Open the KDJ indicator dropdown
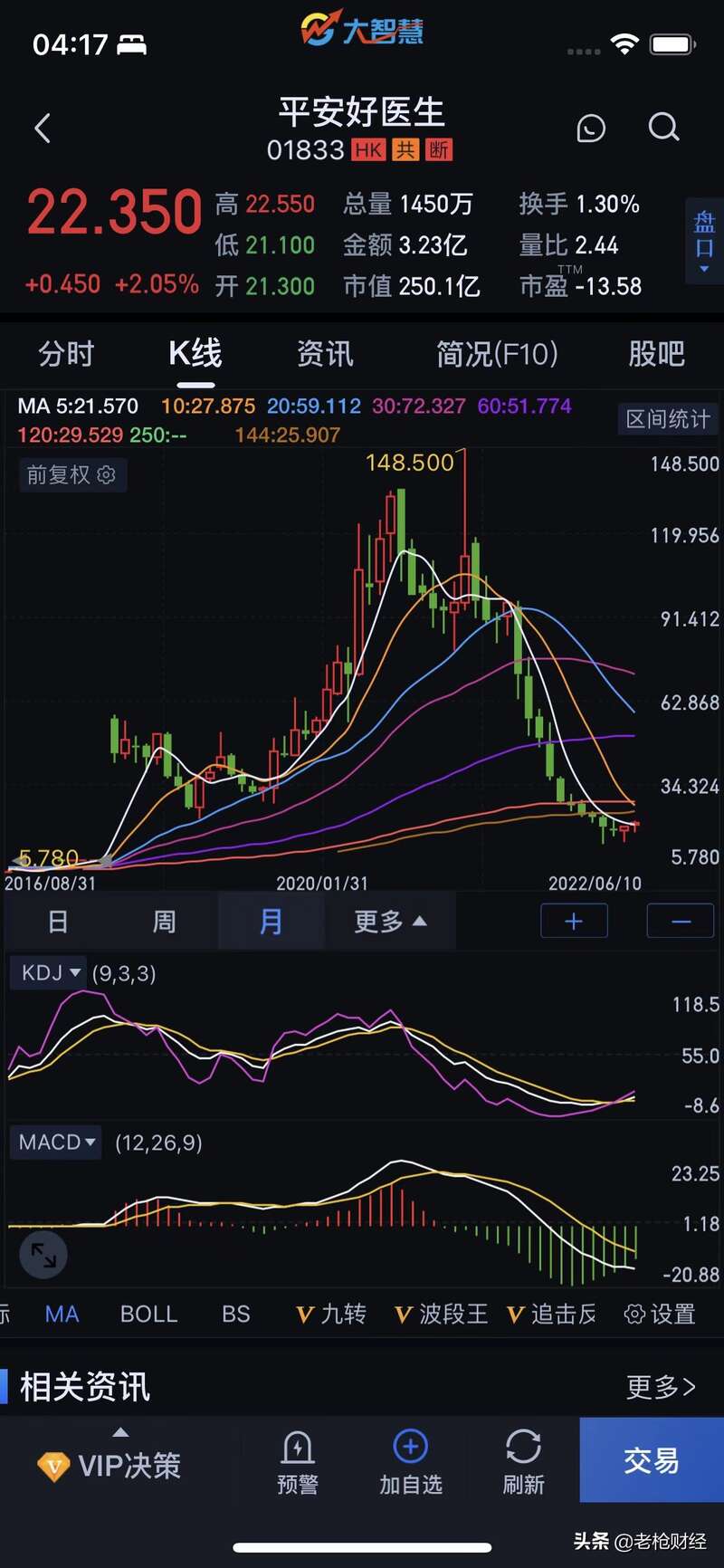The width and height of the screenshot is (724, 1568). (x=50, y=973)
